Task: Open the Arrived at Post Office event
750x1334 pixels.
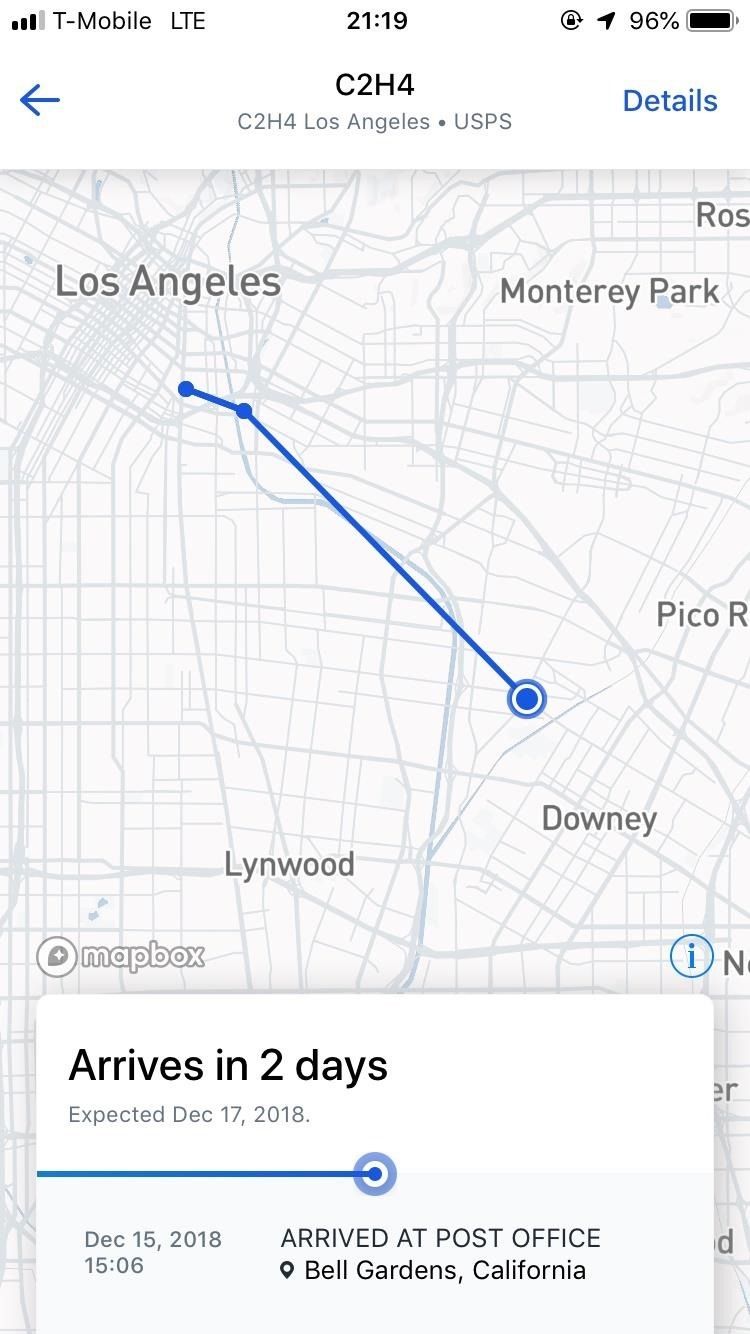Action: tap(440, 1254)
